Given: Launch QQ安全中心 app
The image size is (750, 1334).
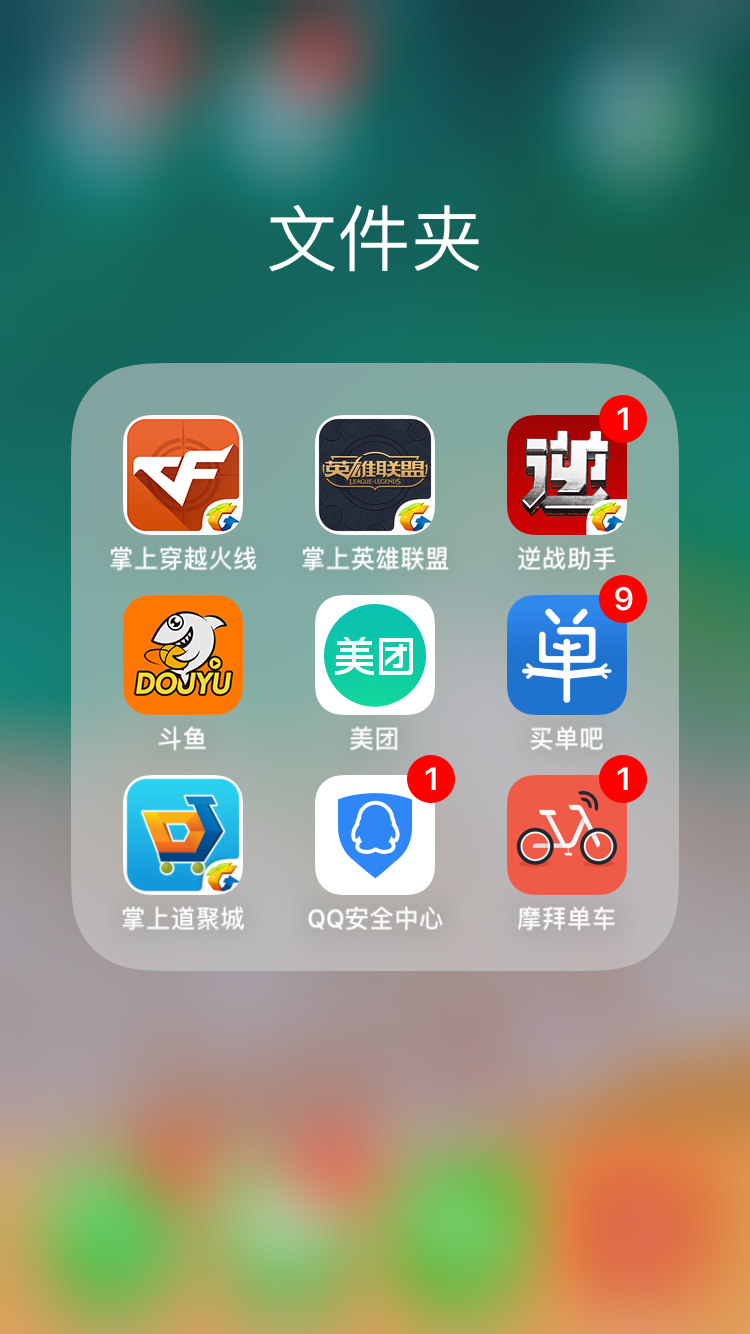Looking at the screenshot, I should click(375, 835).
